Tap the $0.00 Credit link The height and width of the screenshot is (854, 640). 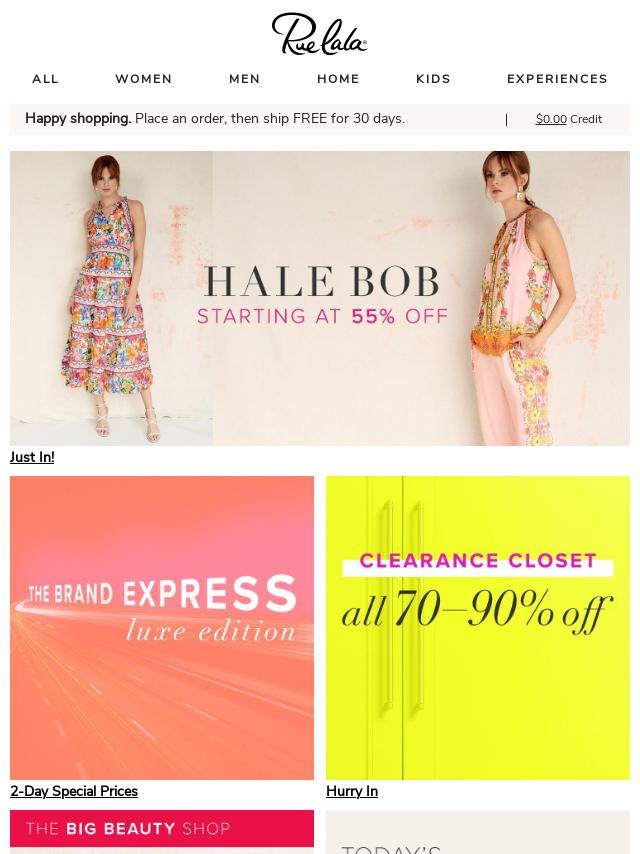(x=568, y=119)
